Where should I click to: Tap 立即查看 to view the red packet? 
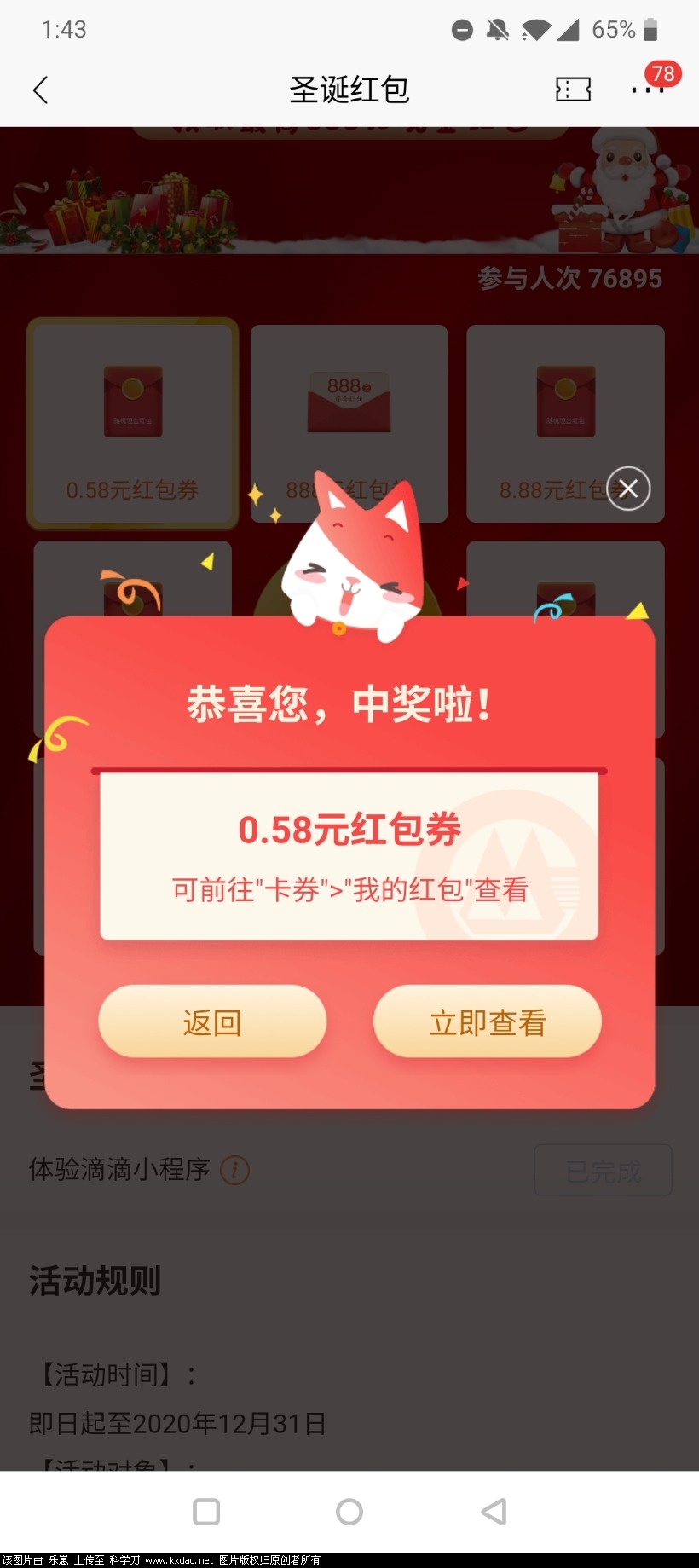487,1021
